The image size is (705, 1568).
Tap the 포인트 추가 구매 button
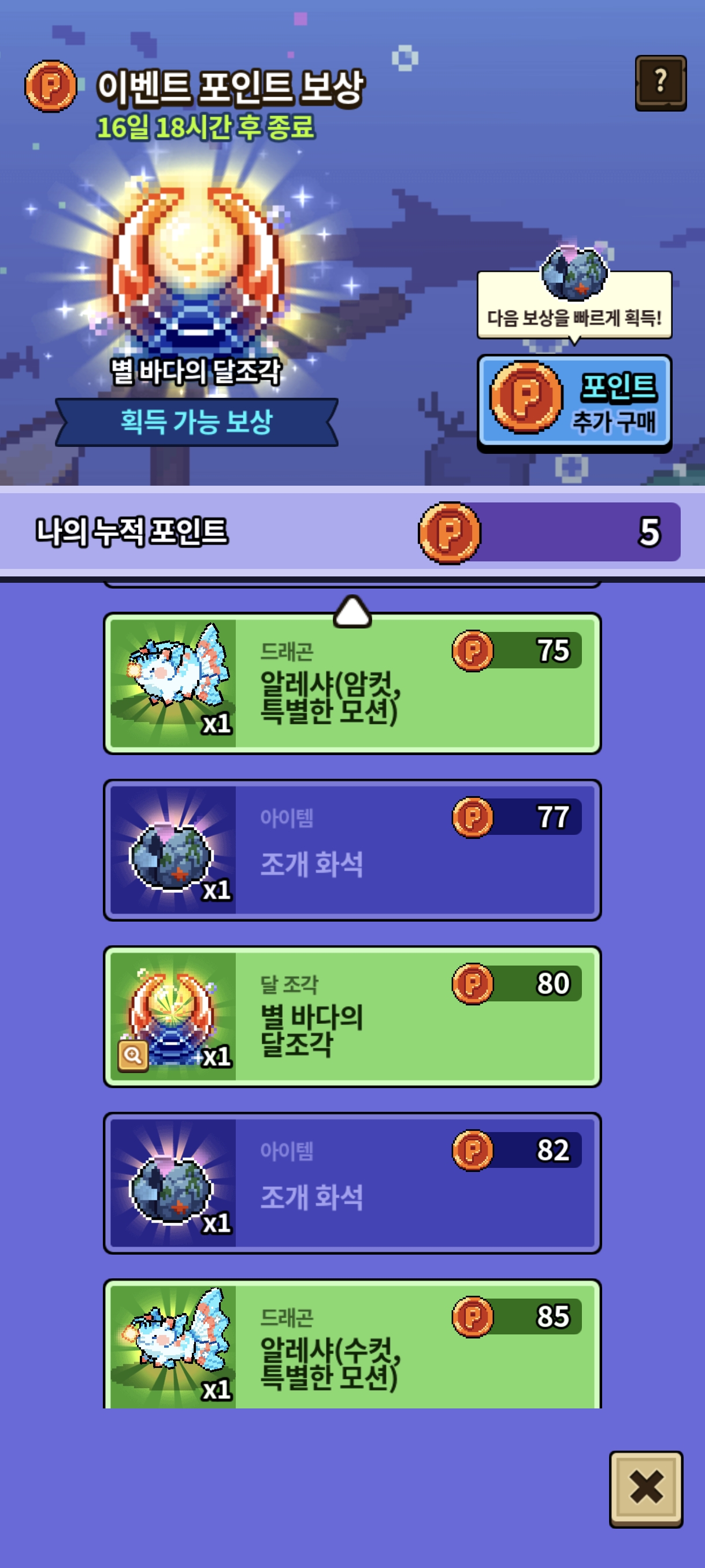tap(574, 402)
